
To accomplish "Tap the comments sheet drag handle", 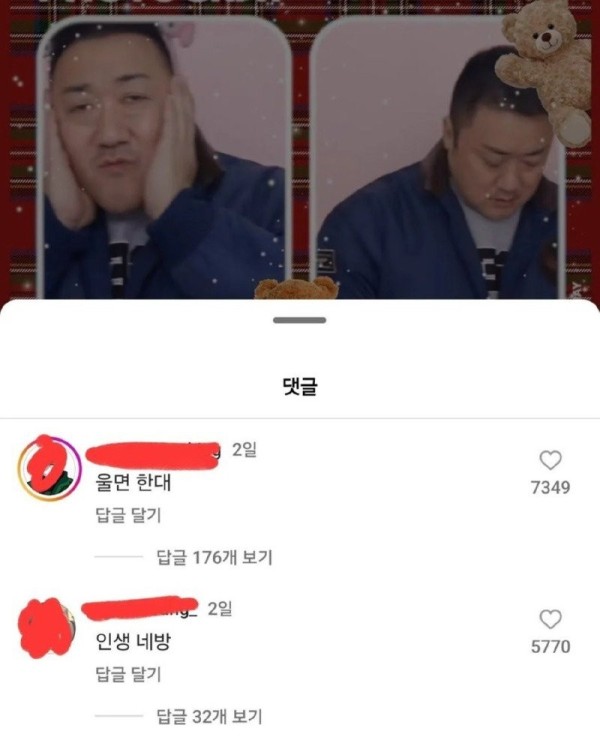I will (x=299, y=320).
